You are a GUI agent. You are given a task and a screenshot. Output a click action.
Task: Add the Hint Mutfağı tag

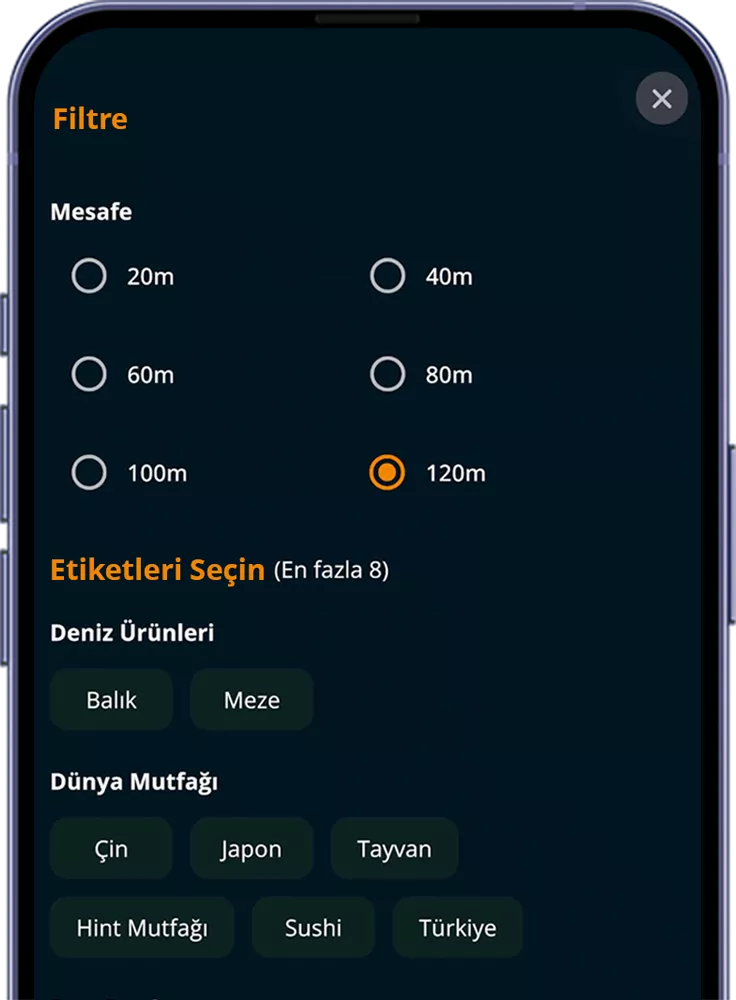pos(142,927)
